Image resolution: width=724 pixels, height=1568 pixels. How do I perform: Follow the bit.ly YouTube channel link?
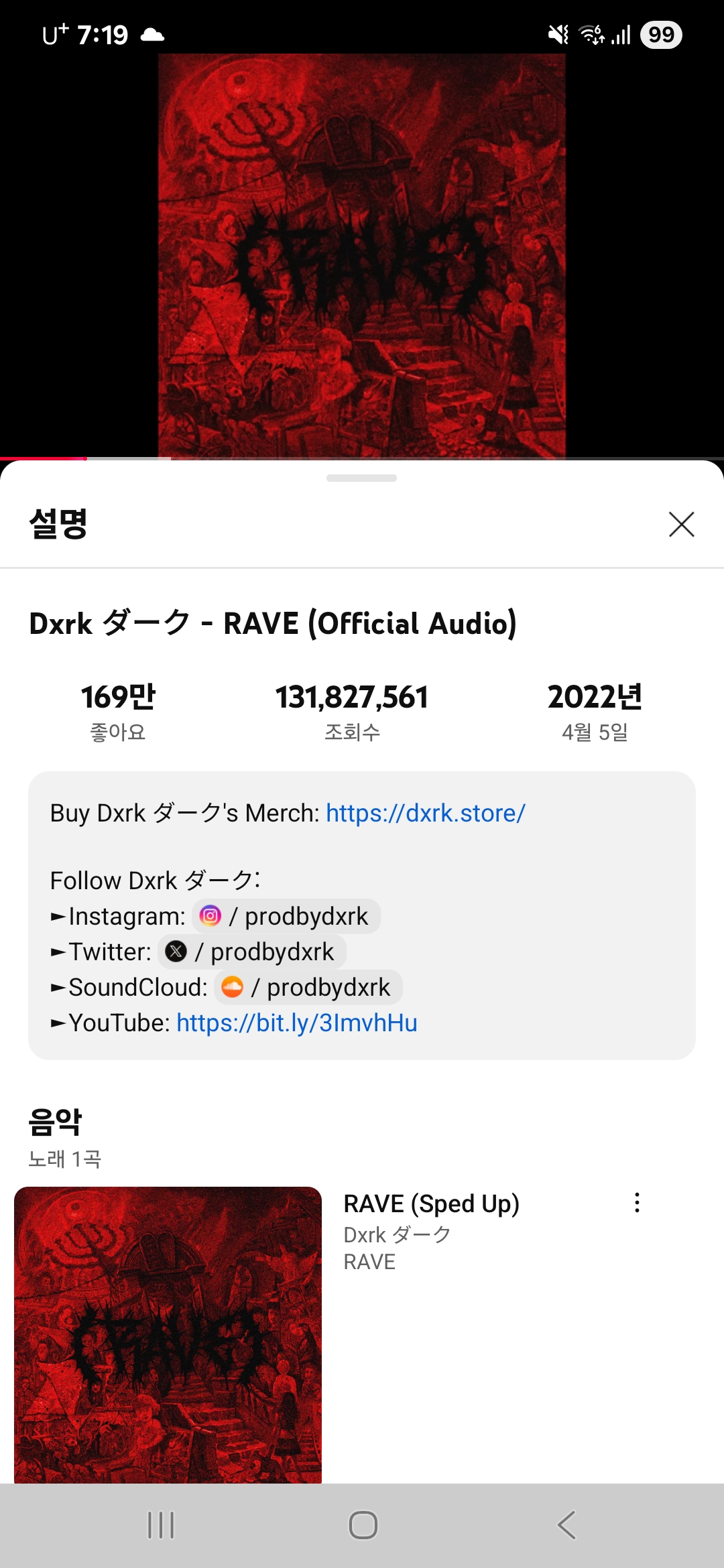click(x=296, y=1023)
